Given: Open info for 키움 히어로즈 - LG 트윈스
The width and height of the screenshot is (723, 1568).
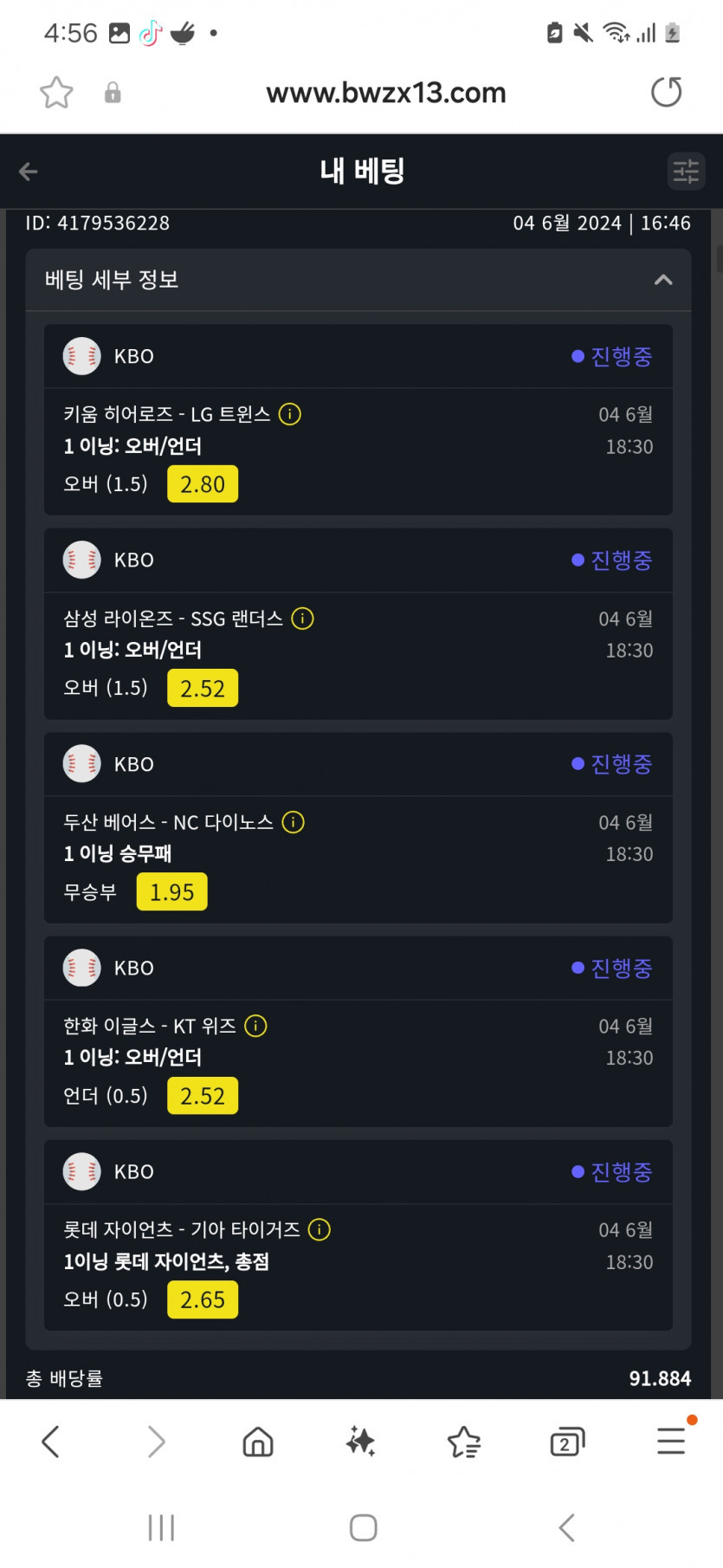Looking at the screenshot, I should 290,414.
